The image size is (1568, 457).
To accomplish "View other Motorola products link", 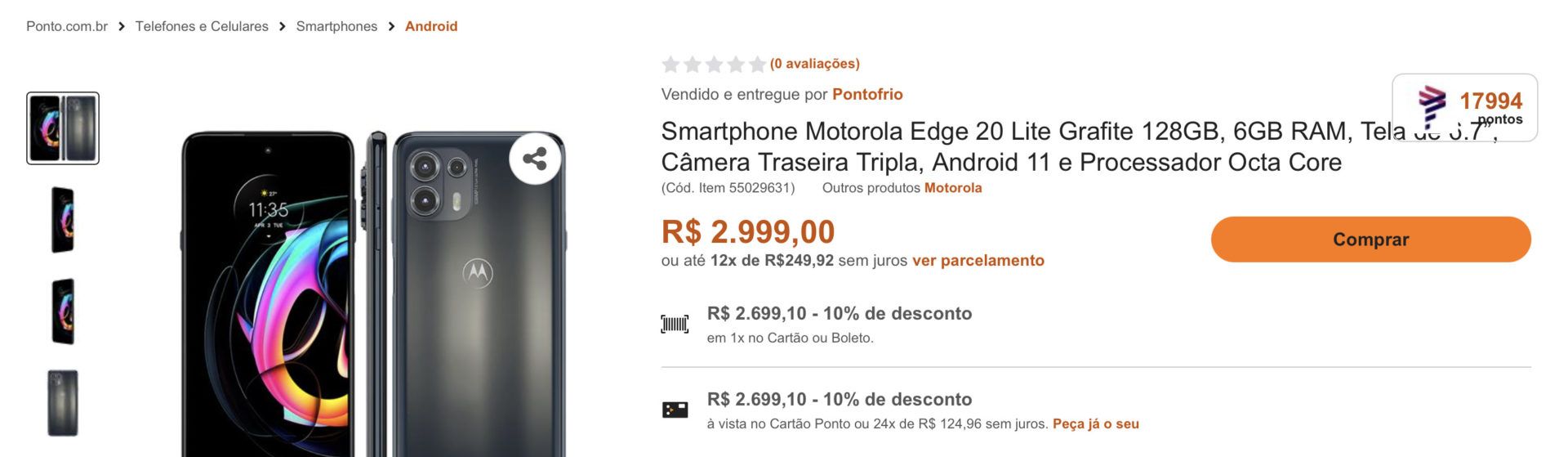I will coord(952,188).
